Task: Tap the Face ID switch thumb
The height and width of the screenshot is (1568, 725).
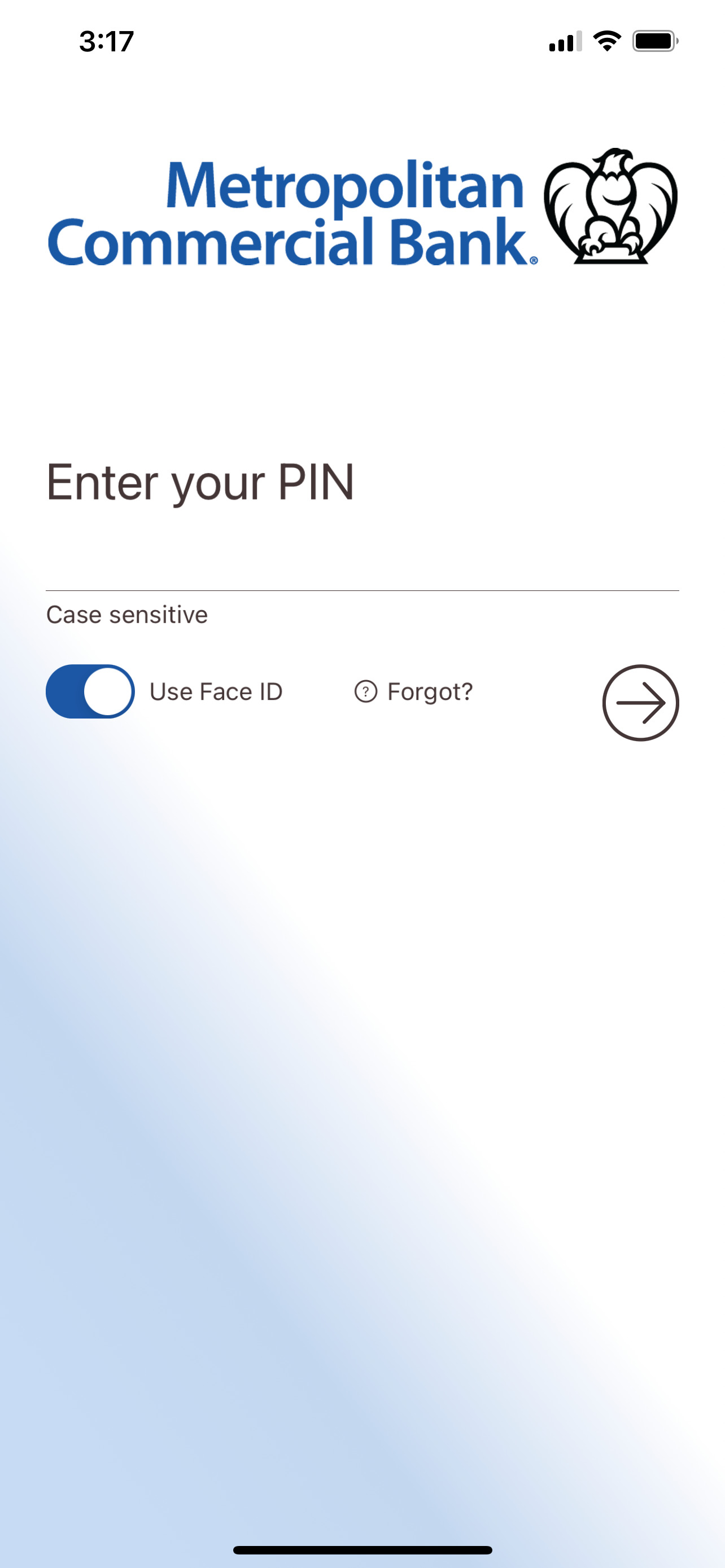Action: point(110,691)
